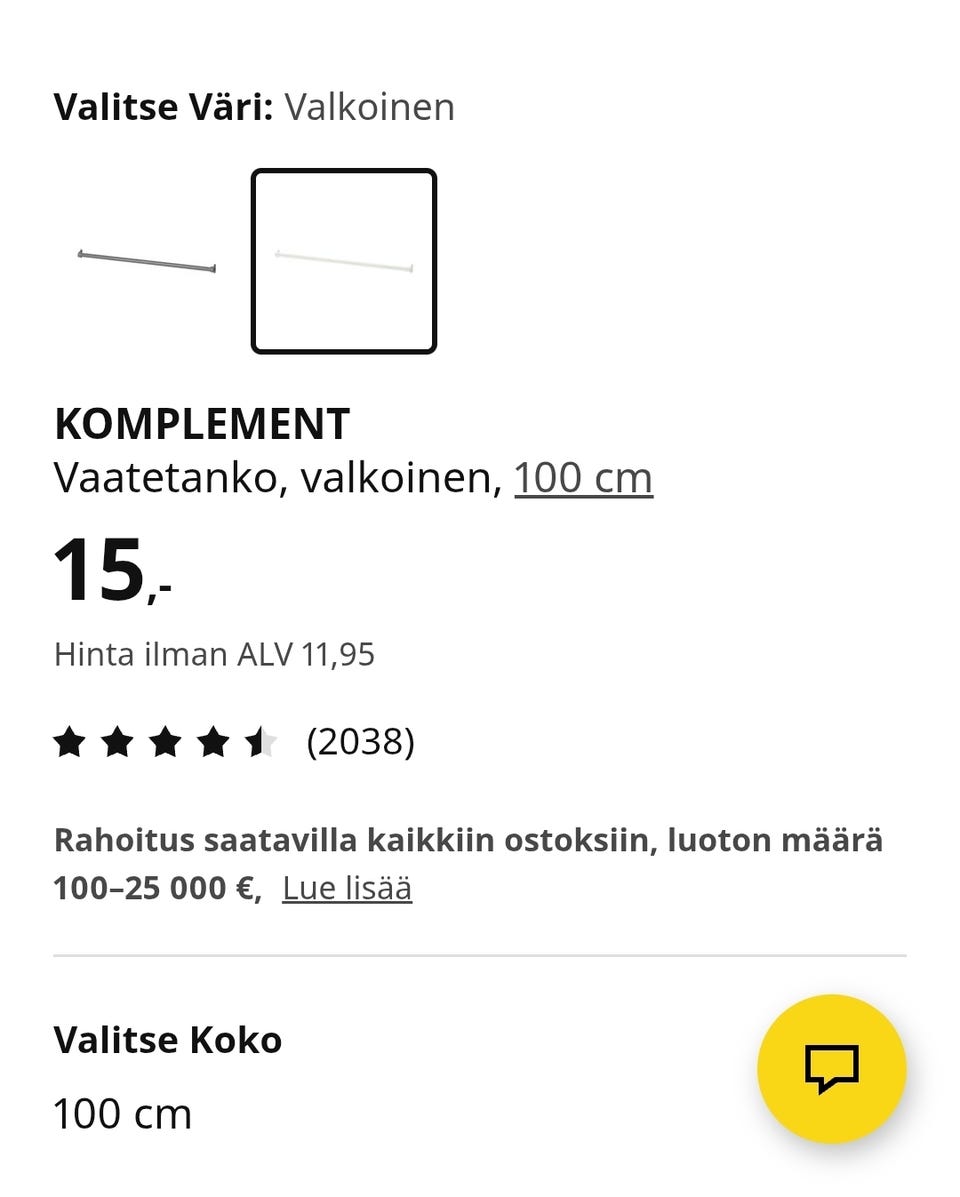Click the speech bubble inside the chat button
This screenshot has width=960, height=1197.
pyautogui.click(x=832, y=1068)
